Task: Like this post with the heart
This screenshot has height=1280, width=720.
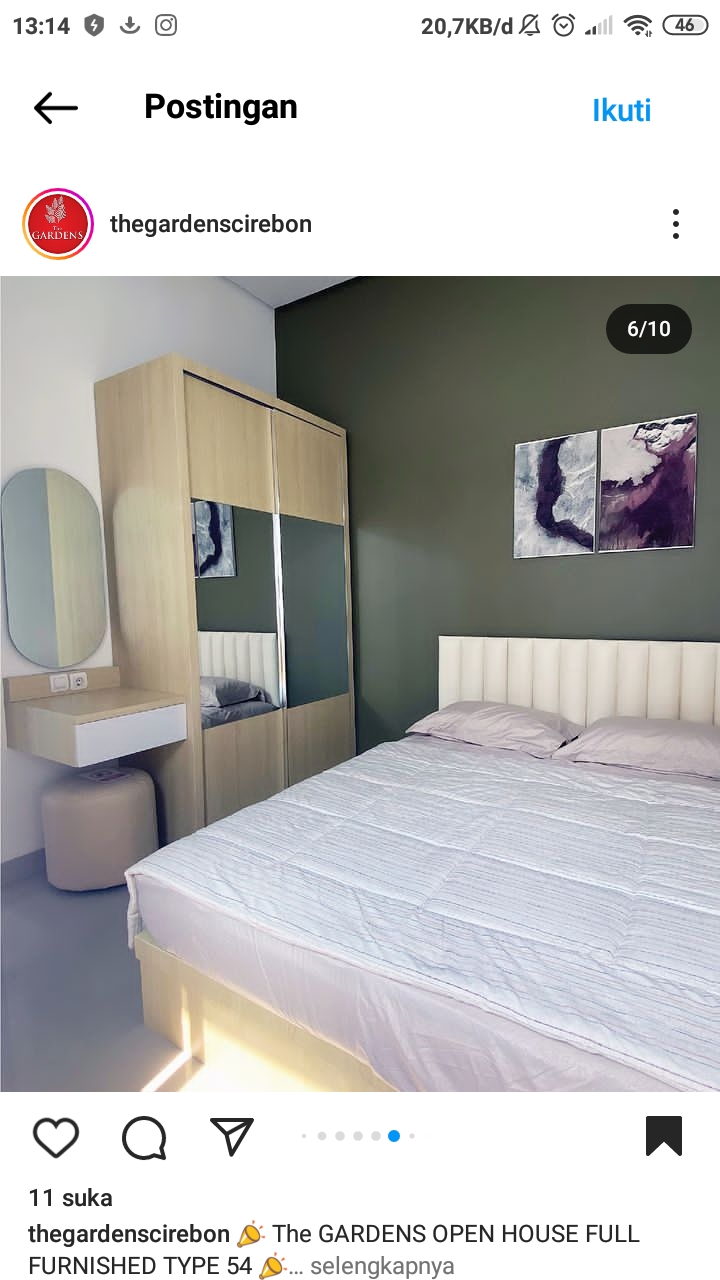Action: click(x=56, y=1137)
